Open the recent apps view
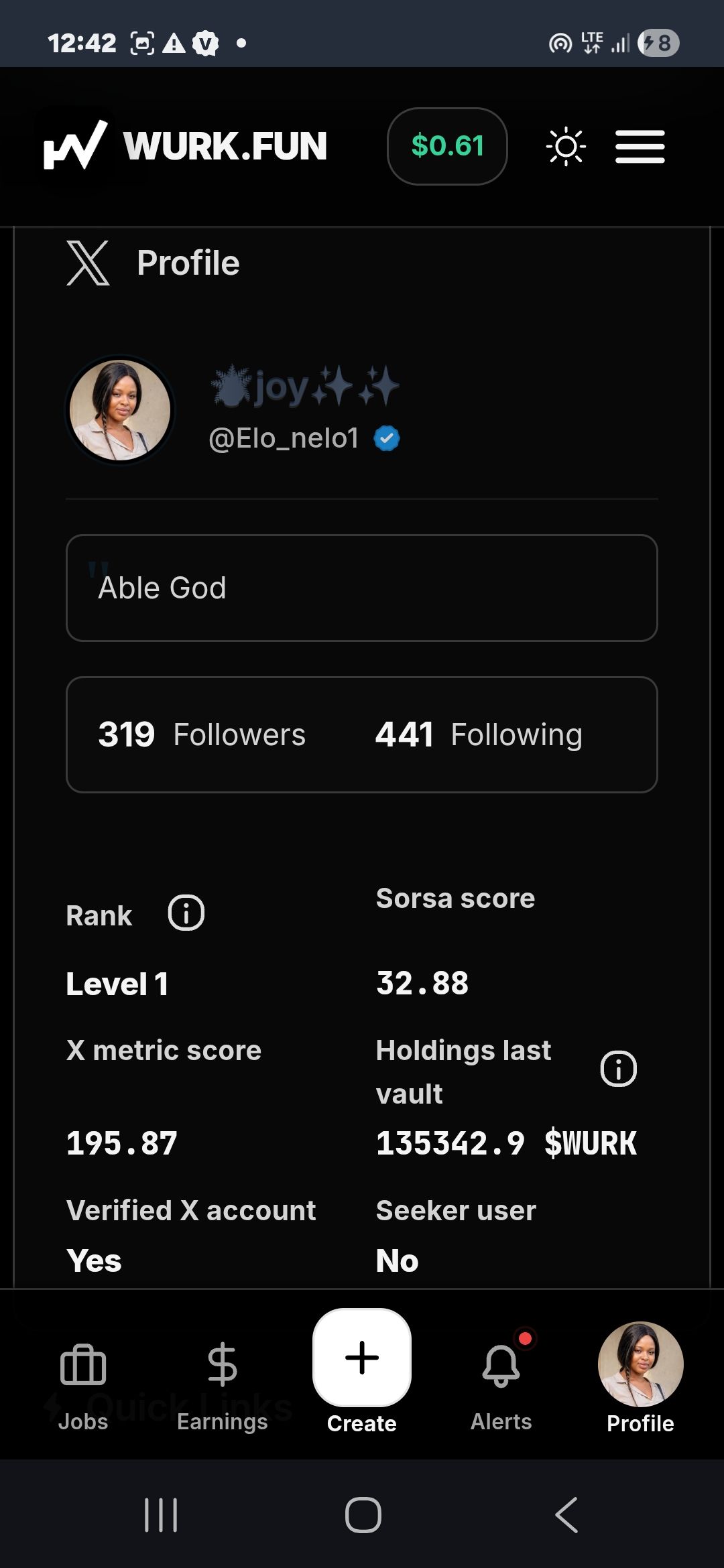The width and height of the screenshot is (724, 1568). coord(161,1514)
